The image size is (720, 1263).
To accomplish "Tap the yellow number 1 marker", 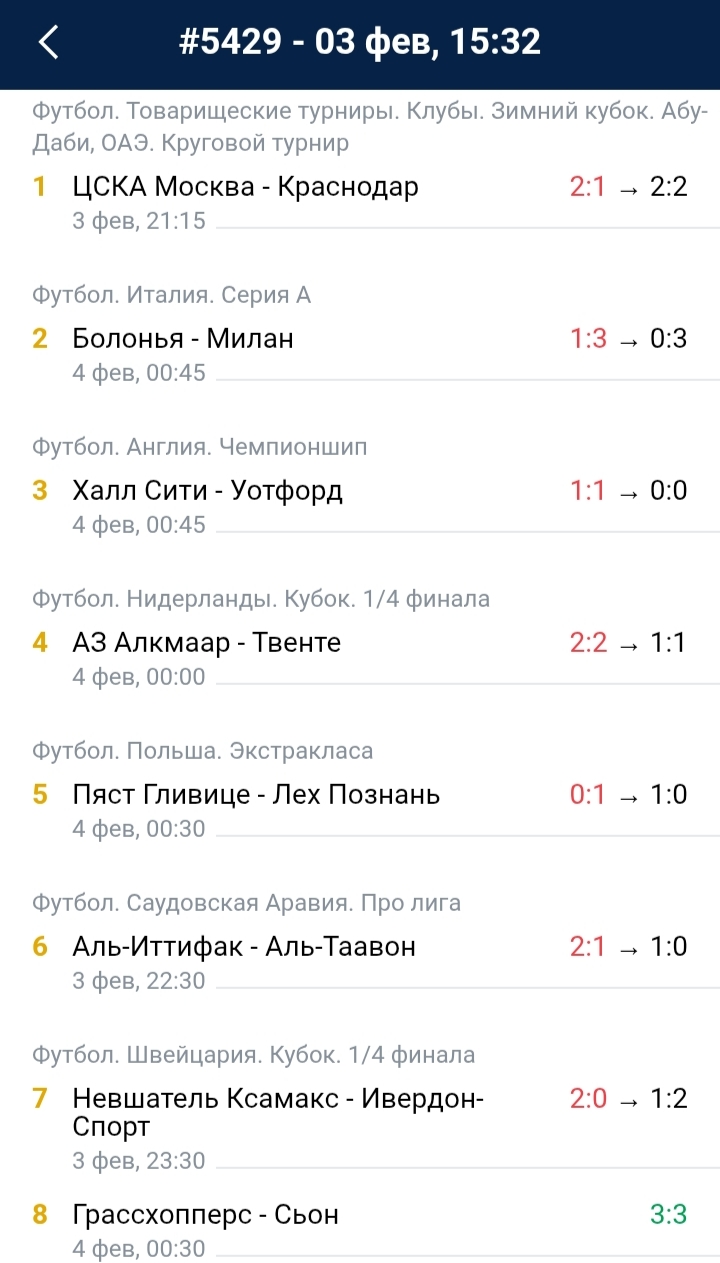I will point(40,186).
